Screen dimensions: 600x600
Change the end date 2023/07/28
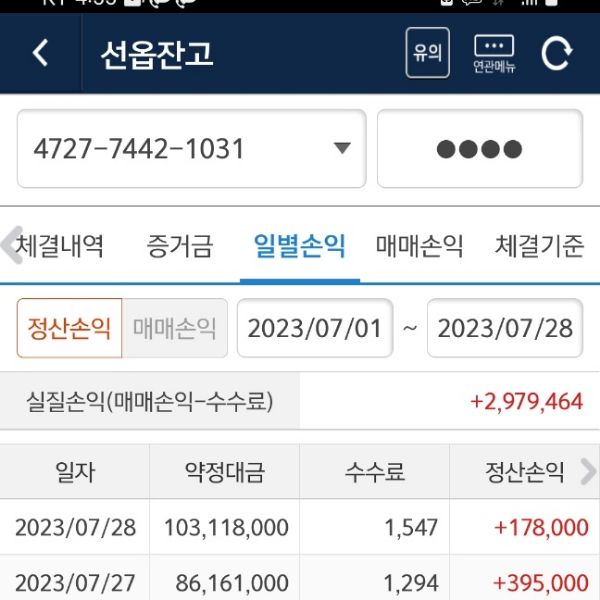[x=505, y=328]
